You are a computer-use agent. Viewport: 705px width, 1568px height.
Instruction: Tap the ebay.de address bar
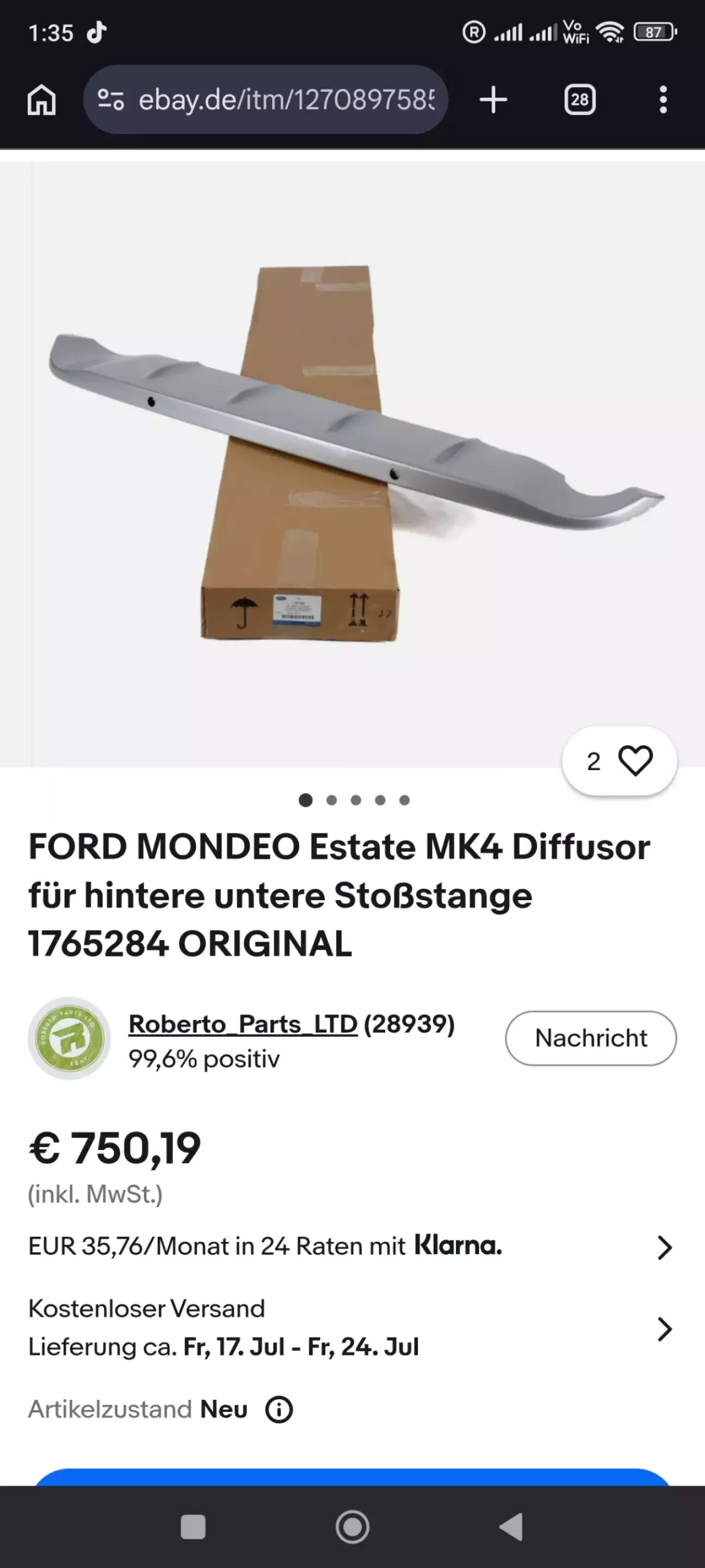(x=266, y=99)
